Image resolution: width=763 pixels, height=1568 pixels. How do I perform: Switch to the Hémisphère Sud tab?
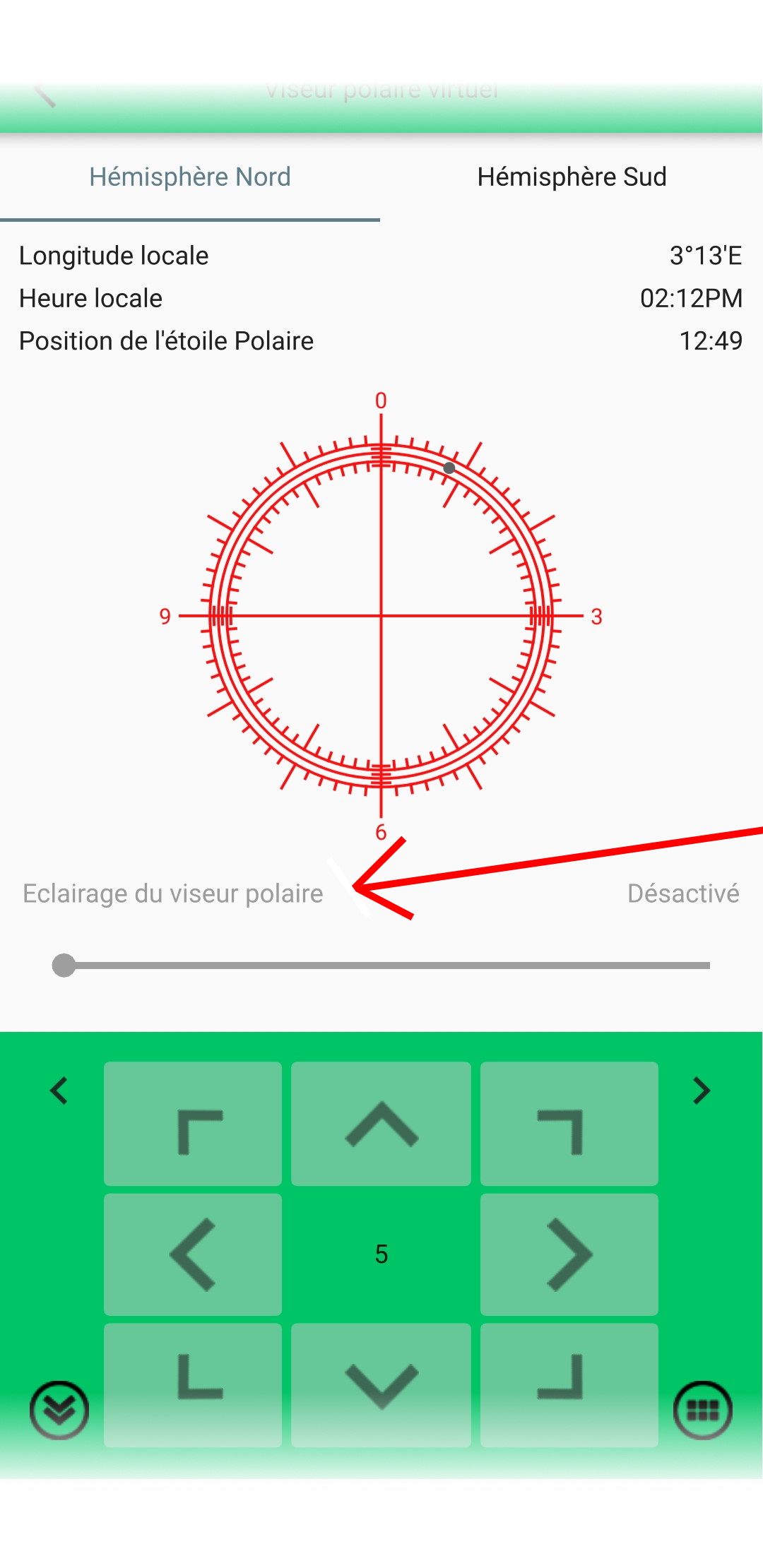(572, 177)
